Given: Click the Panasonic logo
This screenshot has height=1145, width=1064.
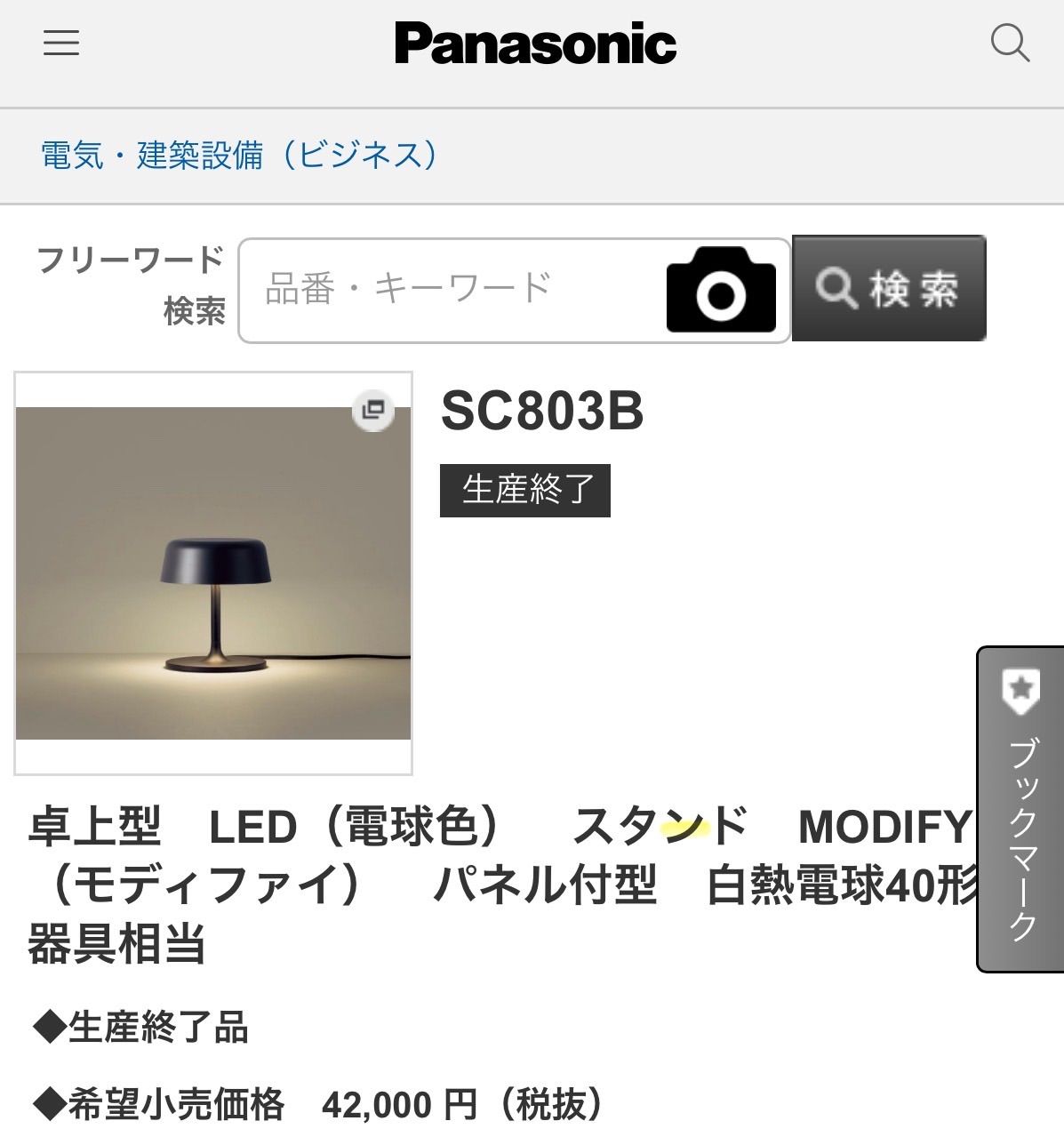Looking at the screenshot, I should click(x=532, y=43).
